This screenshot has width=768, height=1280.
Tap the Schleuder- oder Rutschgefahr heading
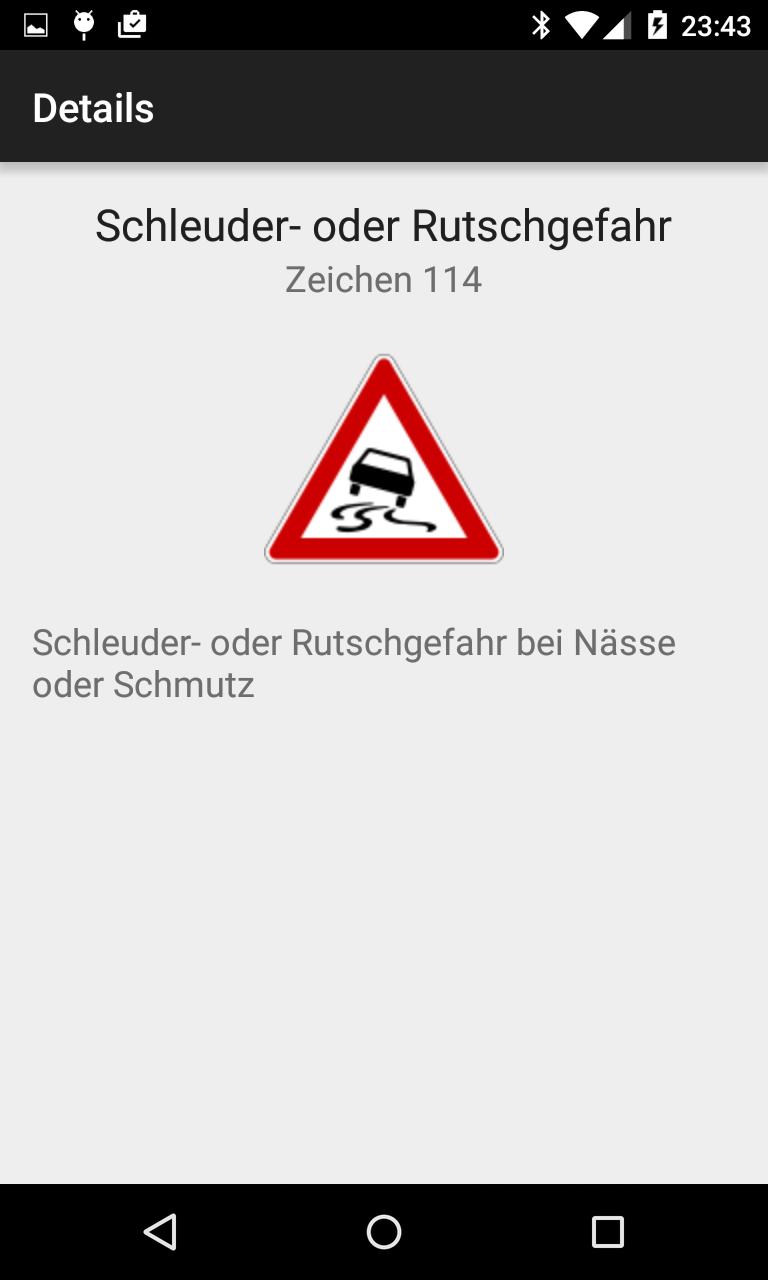pos(384,225)
